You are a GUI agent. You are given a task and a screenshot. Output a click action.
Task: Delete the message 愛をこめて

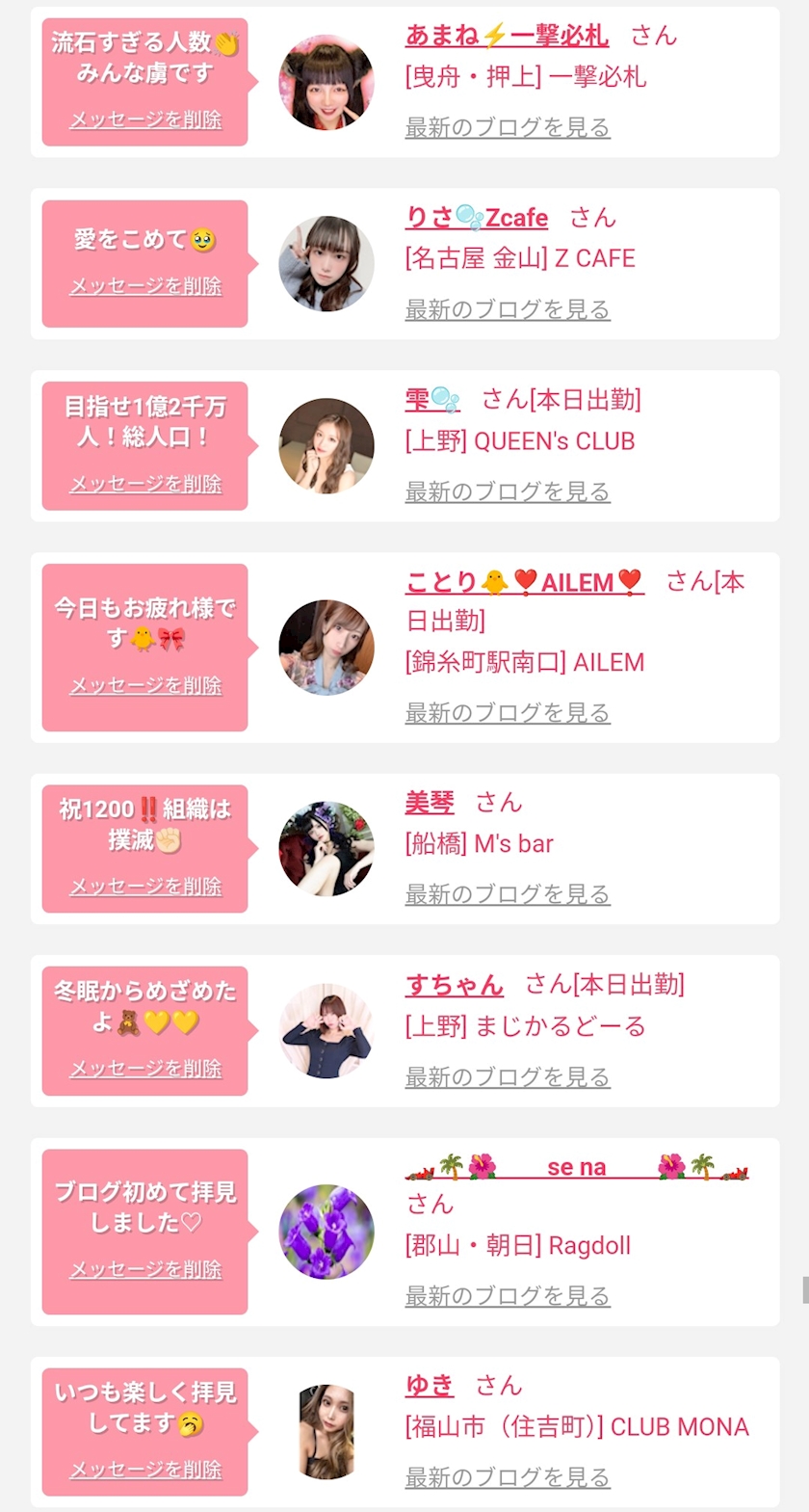coord(145,286)
